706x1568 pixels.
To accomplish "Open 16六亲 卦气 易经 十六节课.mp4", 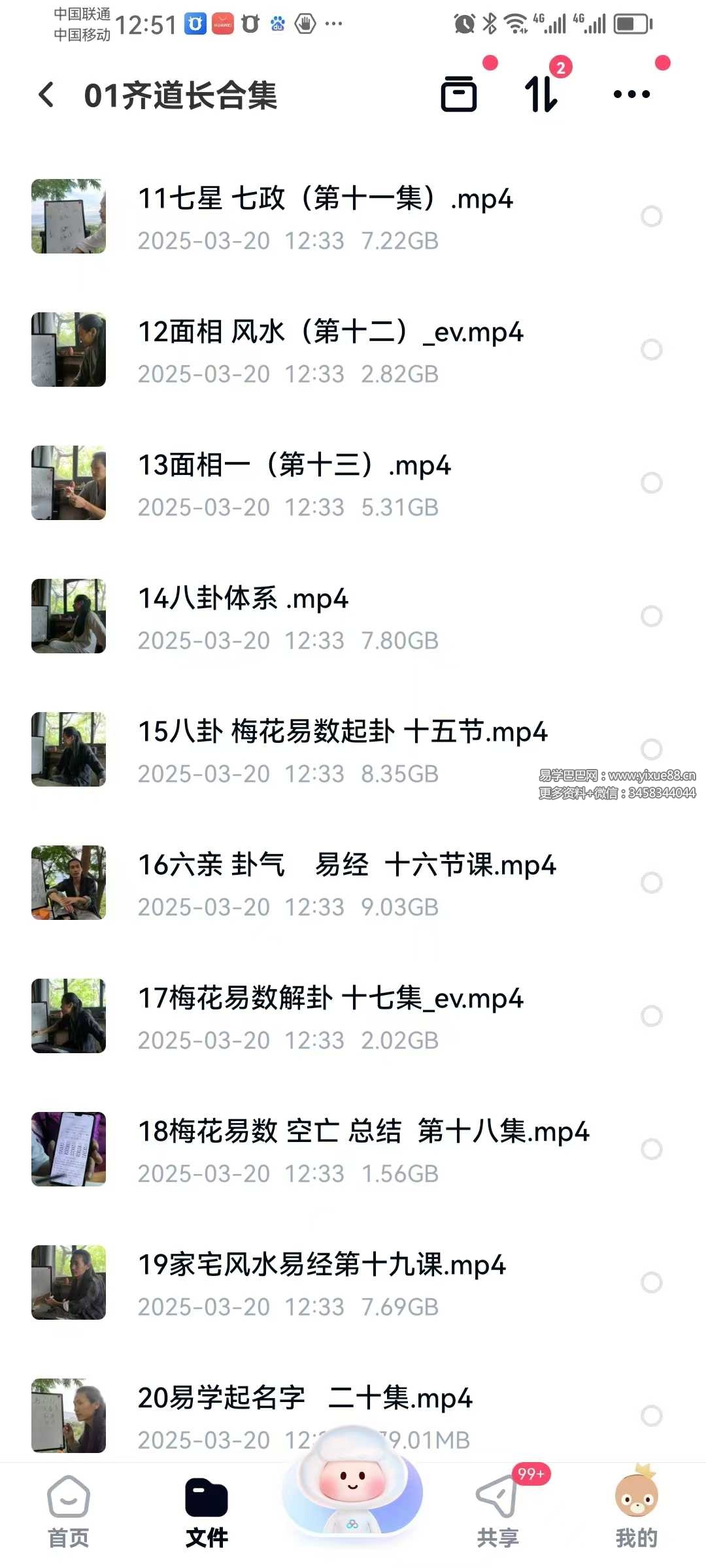I will pos(346,866).
